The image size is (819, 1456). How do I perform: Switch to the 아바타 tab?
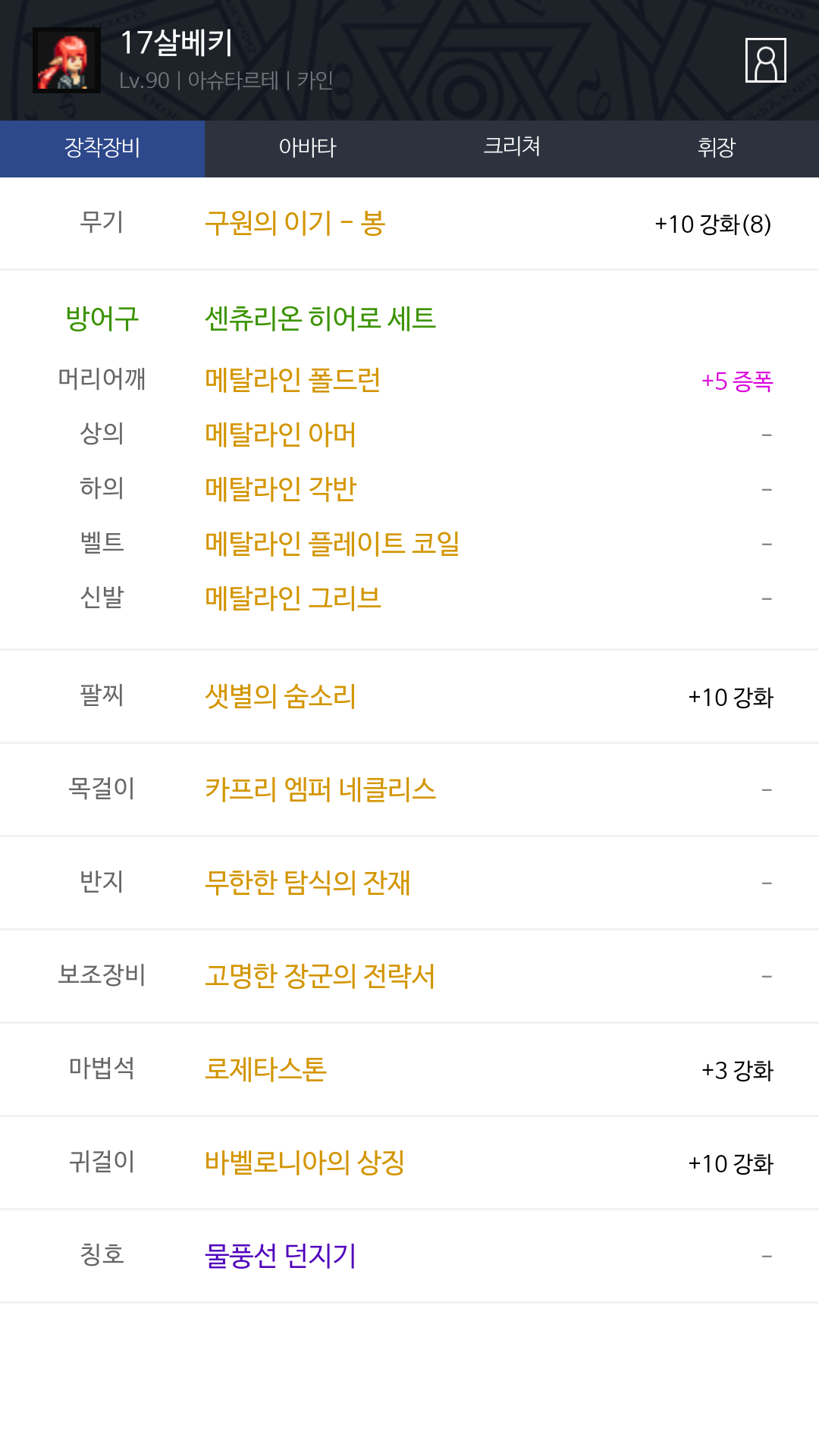pyautogui.click(x=307, y=148)
